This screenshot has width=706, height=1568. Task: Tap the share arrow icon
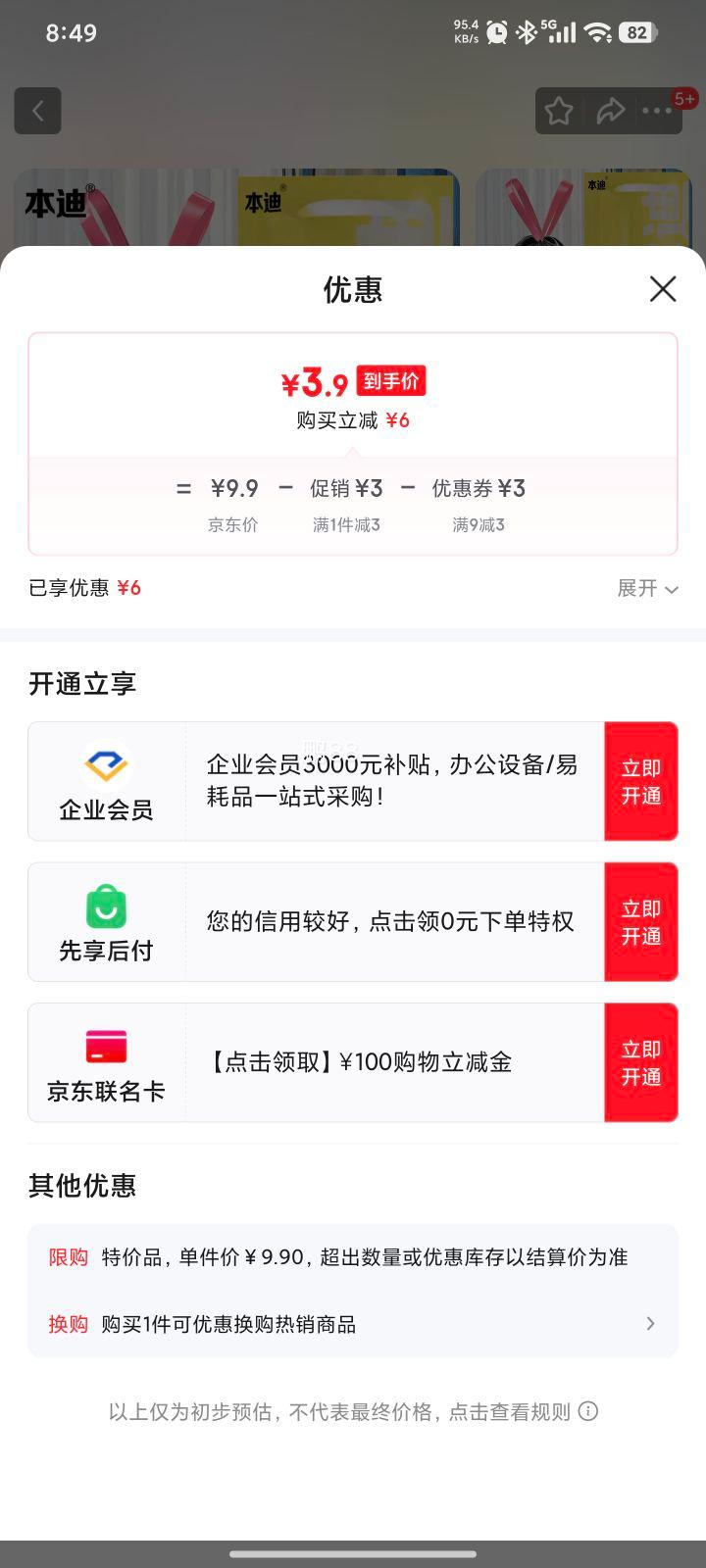coord(612,111)
